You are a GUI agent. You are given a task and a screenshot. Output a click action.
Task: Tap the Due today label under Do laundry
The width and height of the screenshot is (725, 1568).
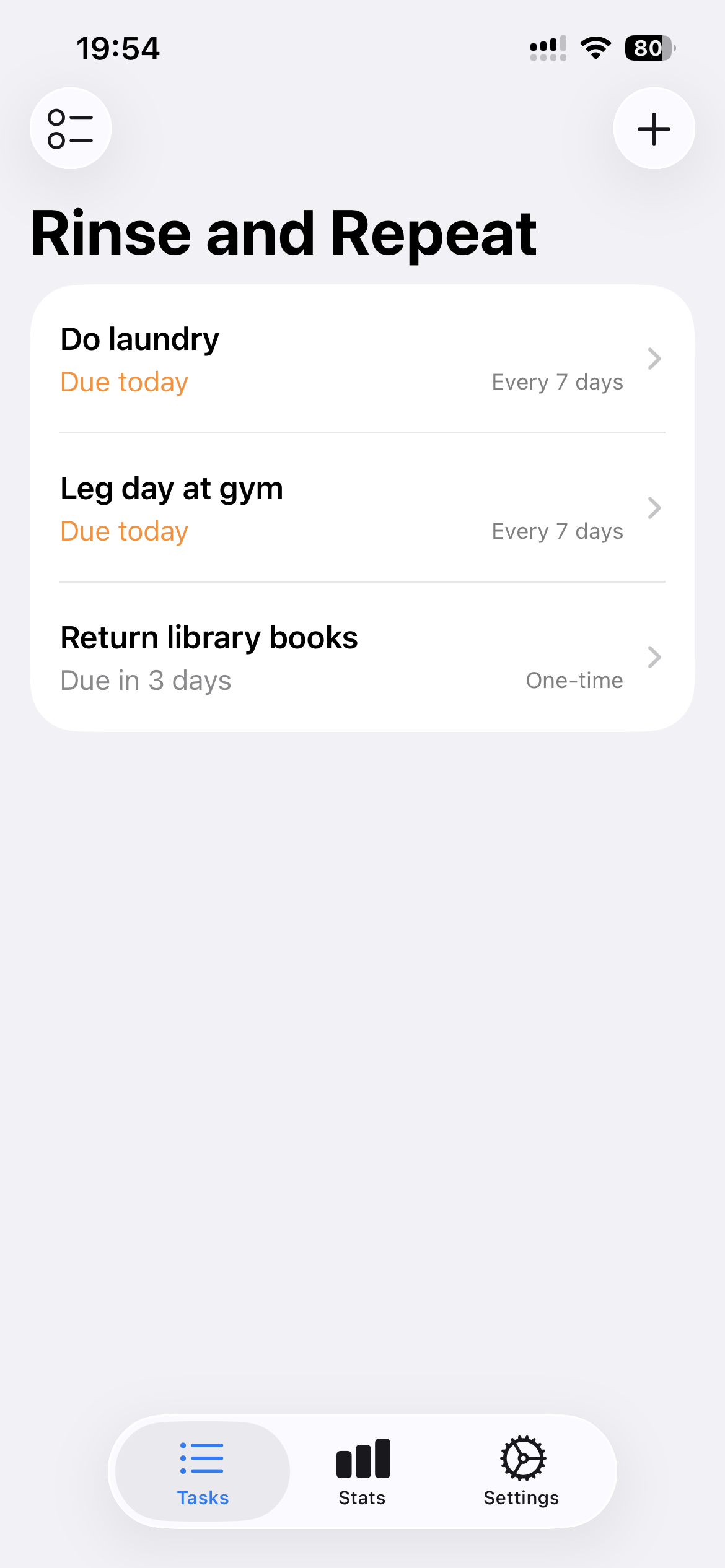[123, 381]
